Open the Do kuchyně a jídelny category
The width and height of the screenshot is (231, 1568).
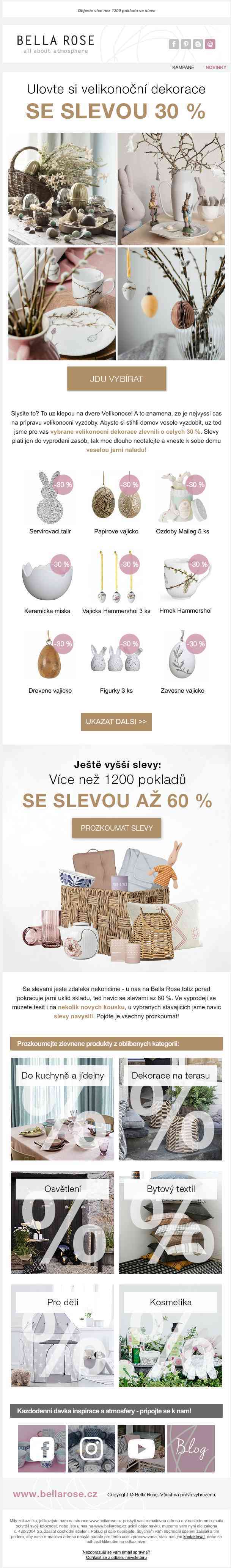62,1109
